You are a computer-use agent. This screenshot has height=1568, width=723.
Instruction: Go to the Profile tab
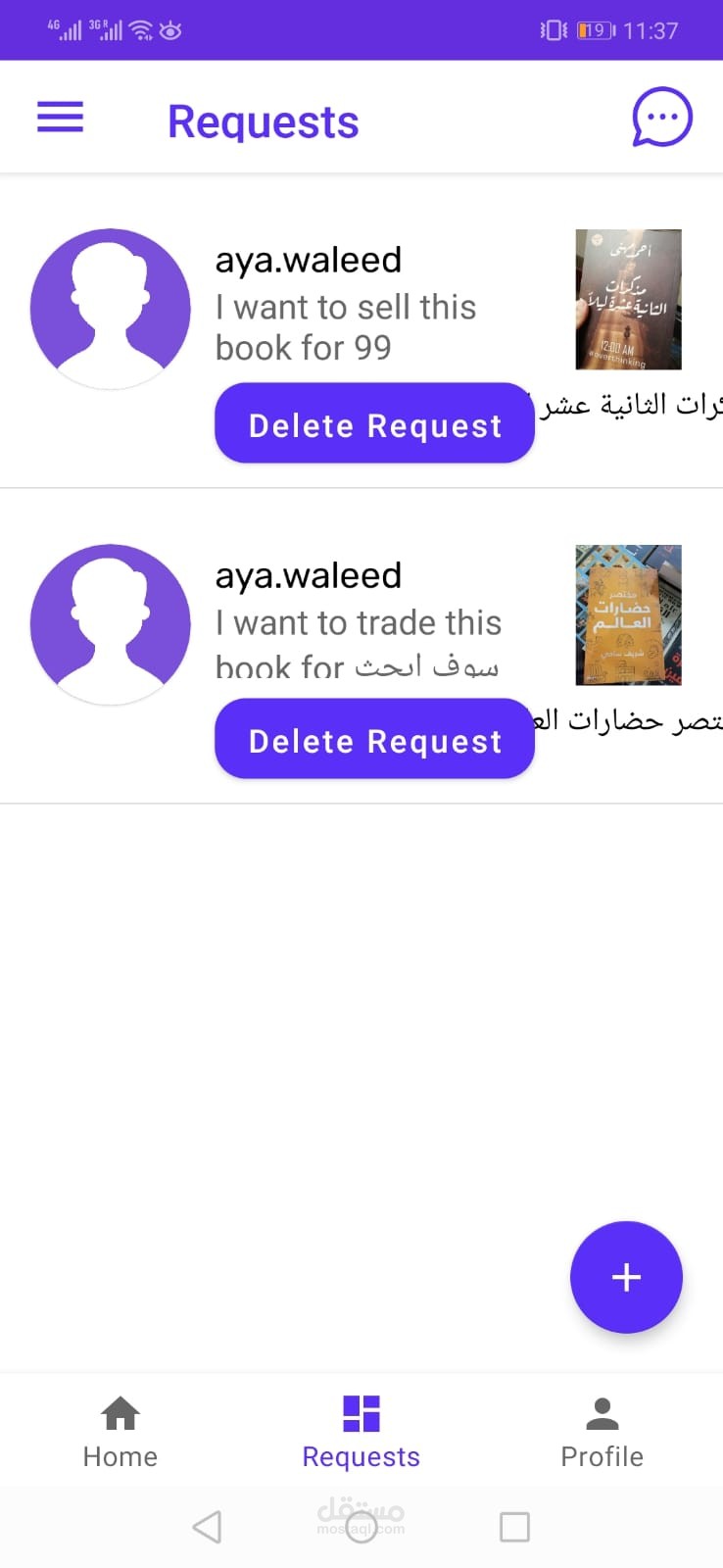[602, 1432]
